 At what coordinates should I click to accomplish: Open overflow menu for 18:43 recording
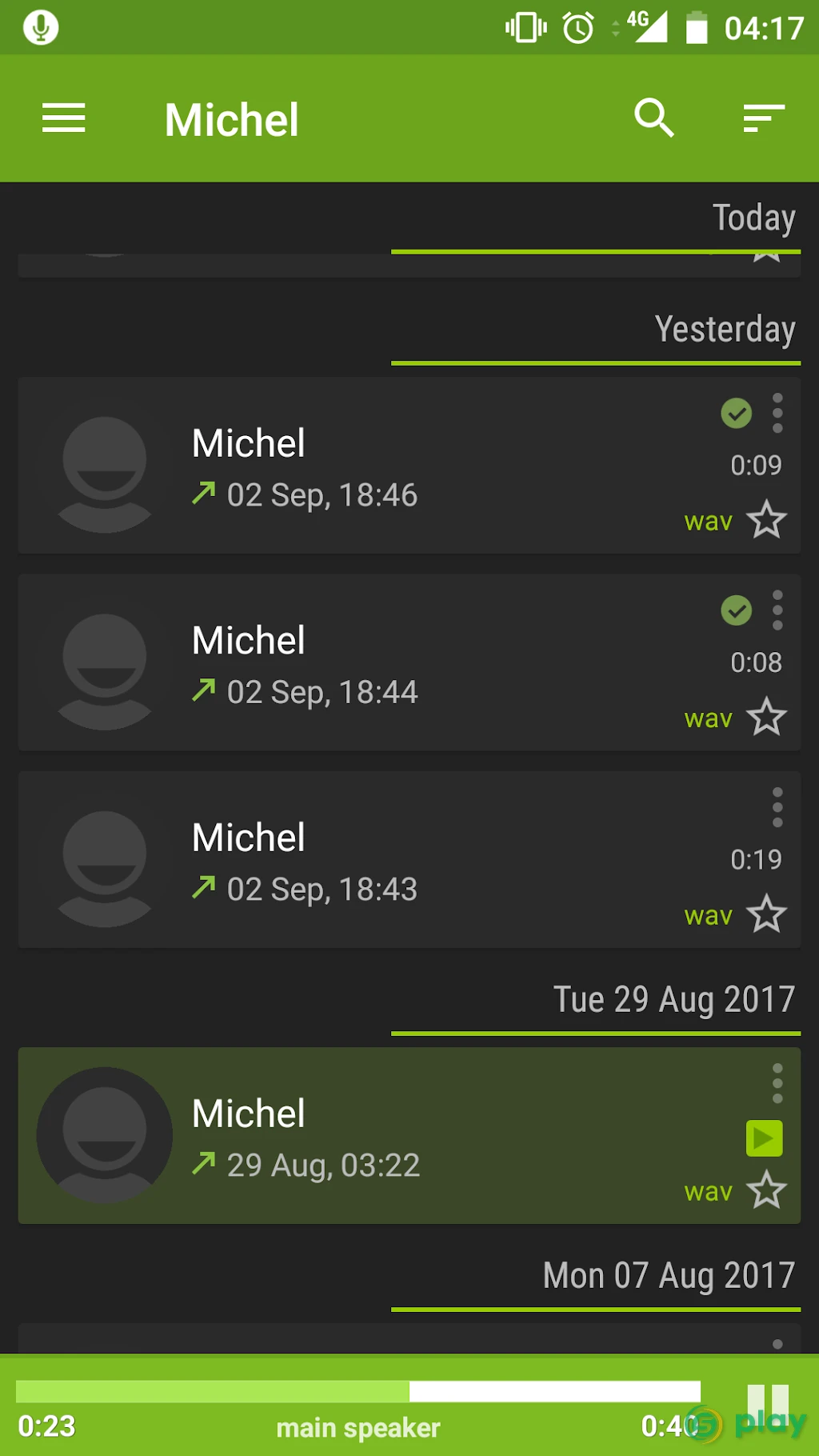coord(777,807)
